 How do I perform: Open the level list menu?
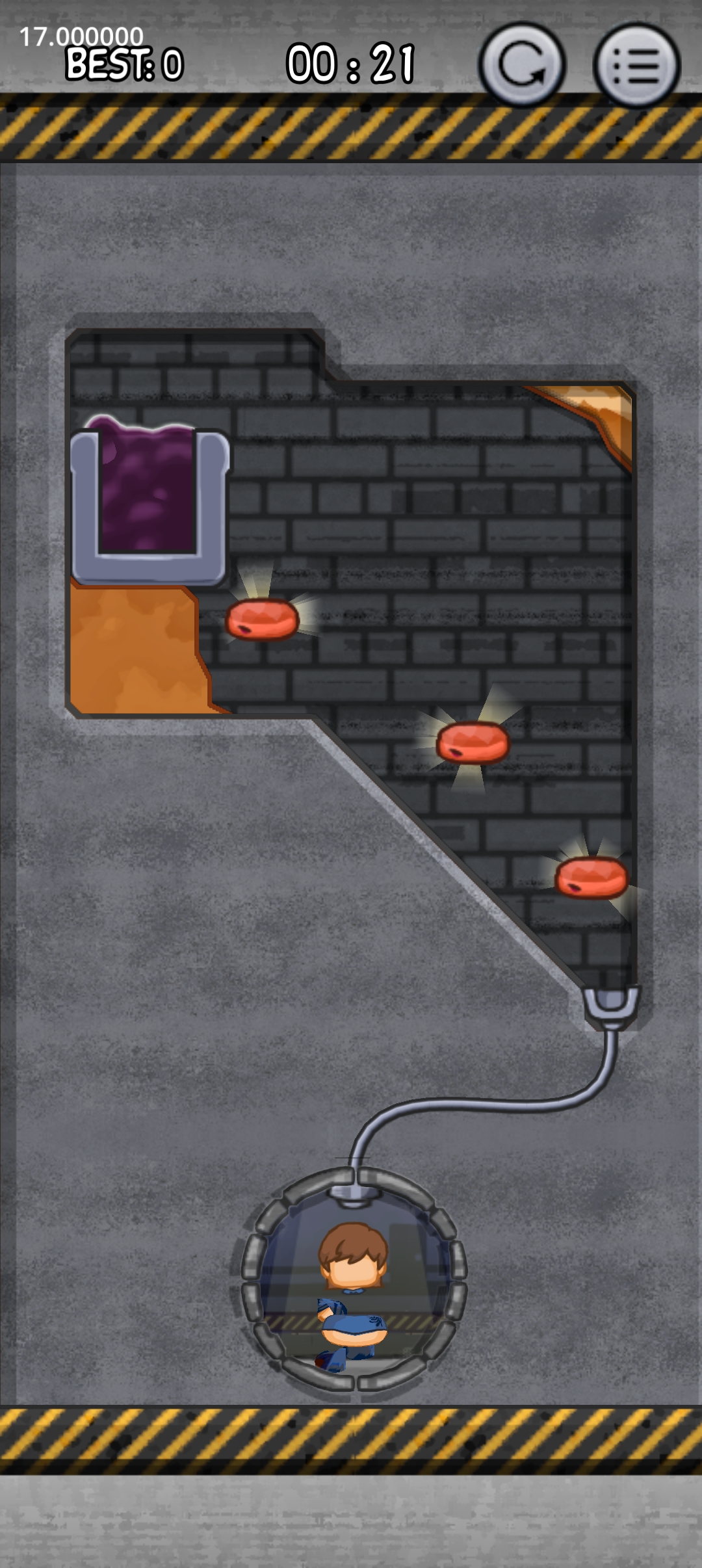(x=636, y=64)
